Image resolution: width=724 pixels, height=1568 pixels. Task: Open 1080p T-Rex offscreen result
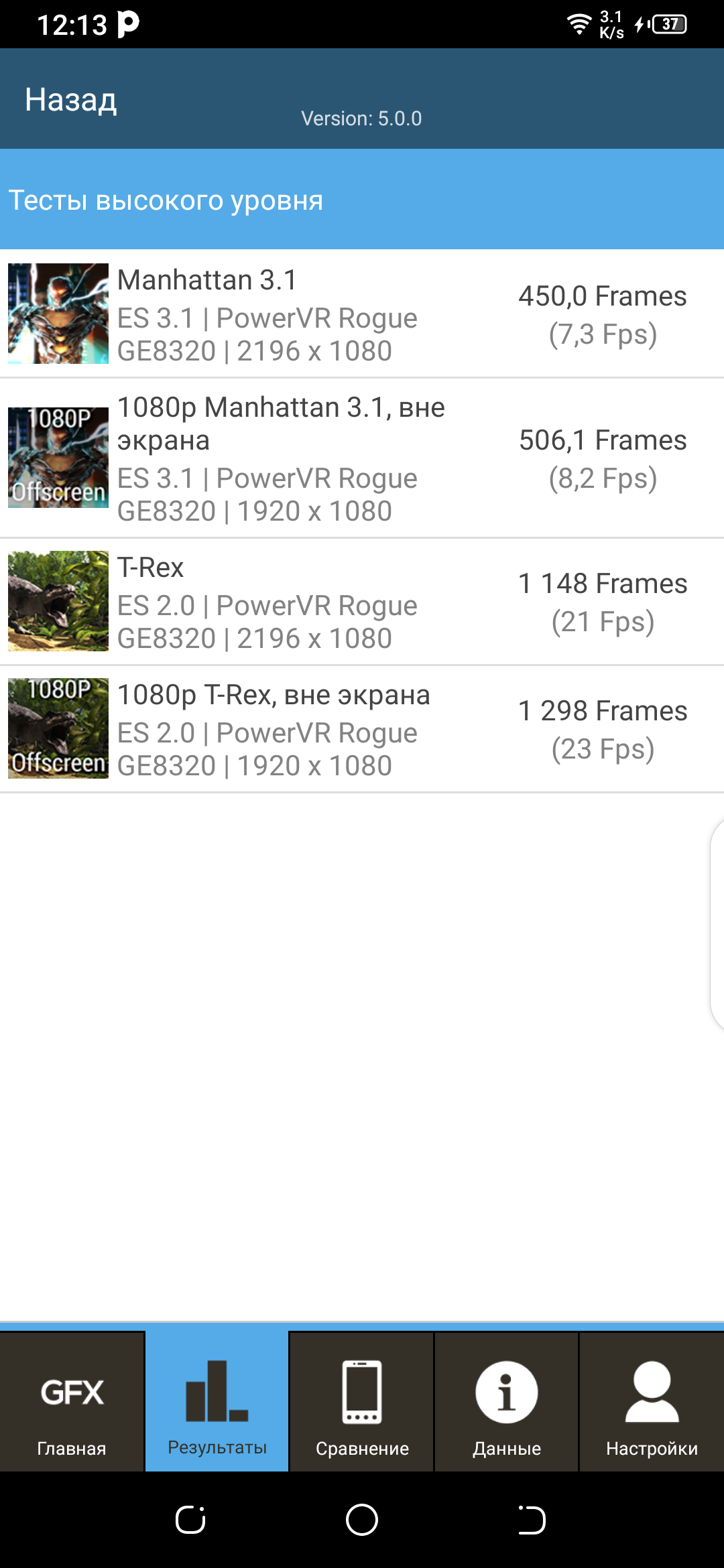pyautogui.click(x=362, y=729)
